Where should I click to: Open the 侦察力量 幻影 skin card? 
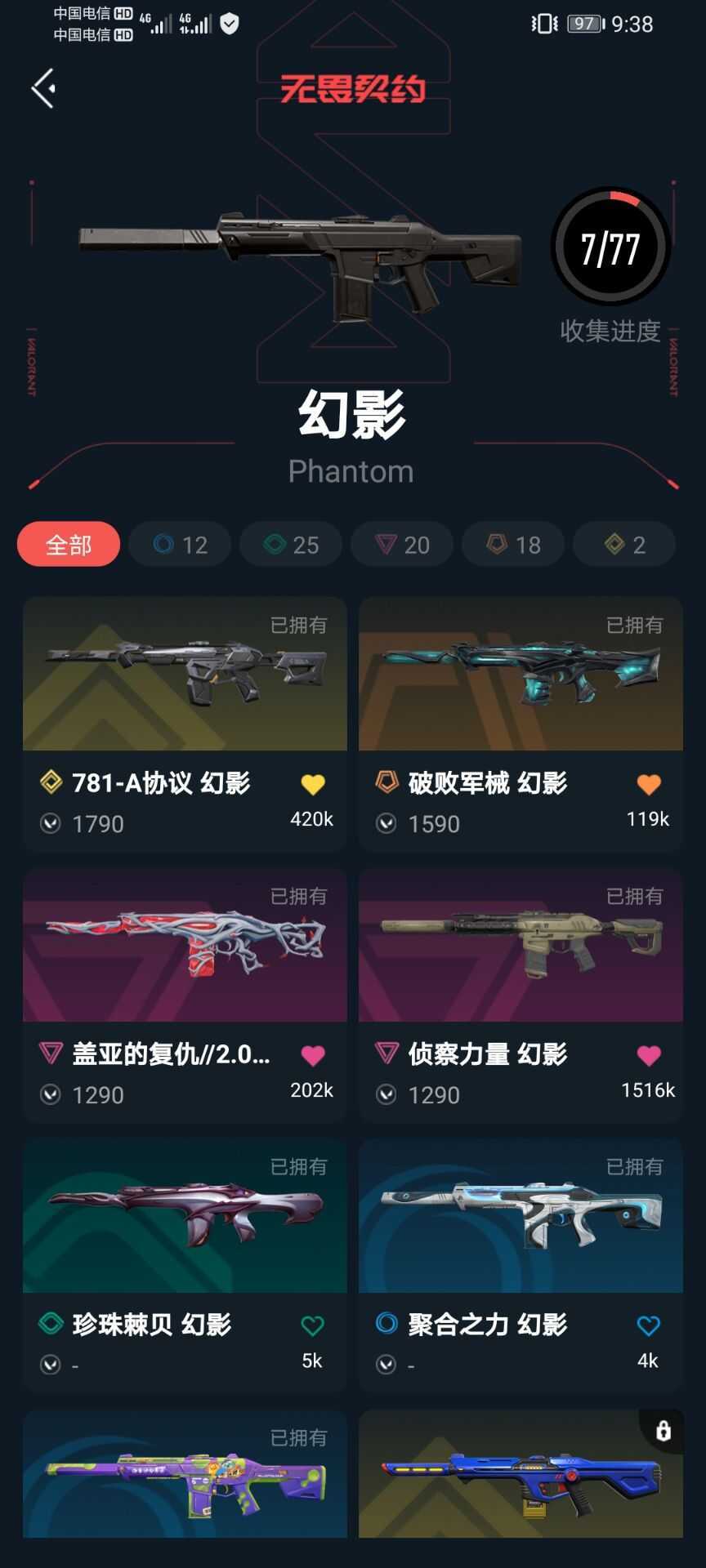point(521,946)
